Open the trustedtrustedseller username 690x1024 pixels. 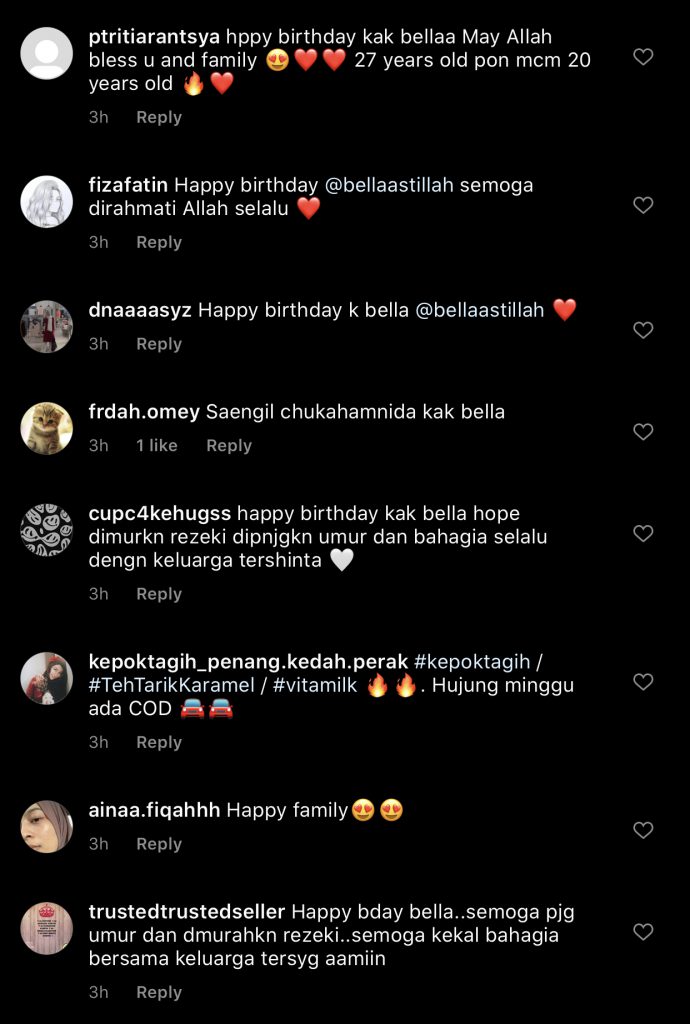tap(187, 912)
